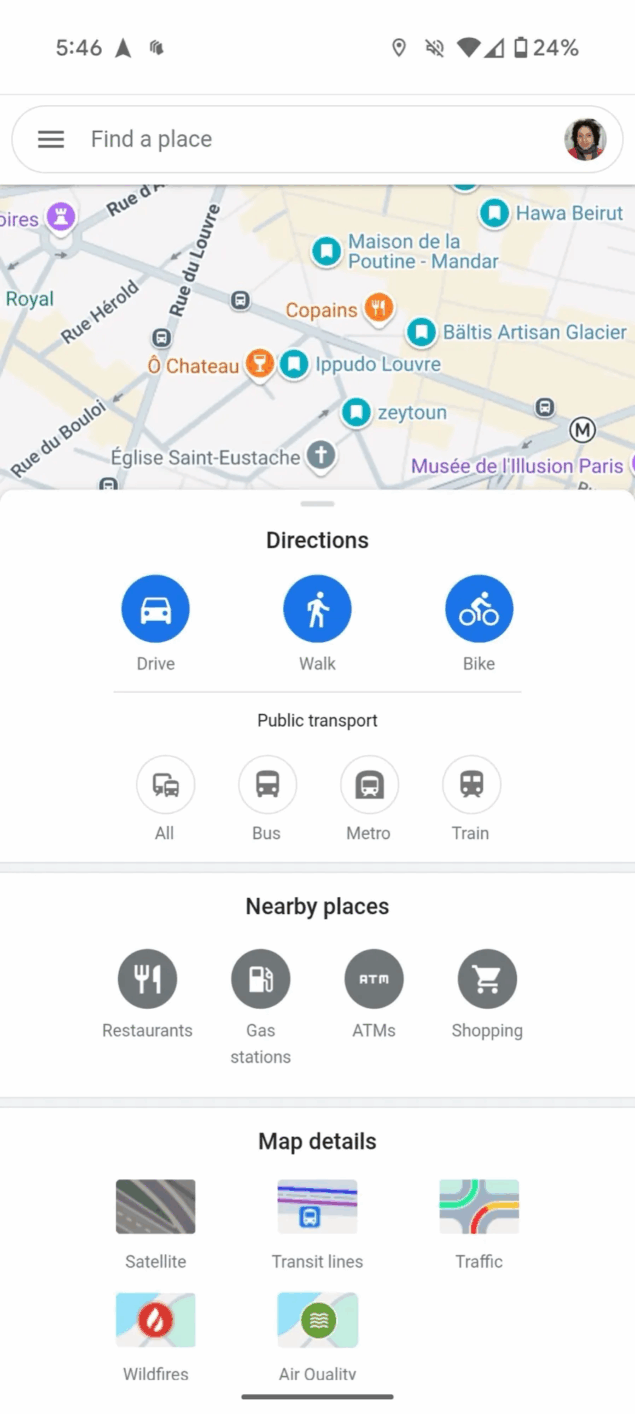Select All public transport
This screenshot has width=635, height=1414.
point(165,786)
